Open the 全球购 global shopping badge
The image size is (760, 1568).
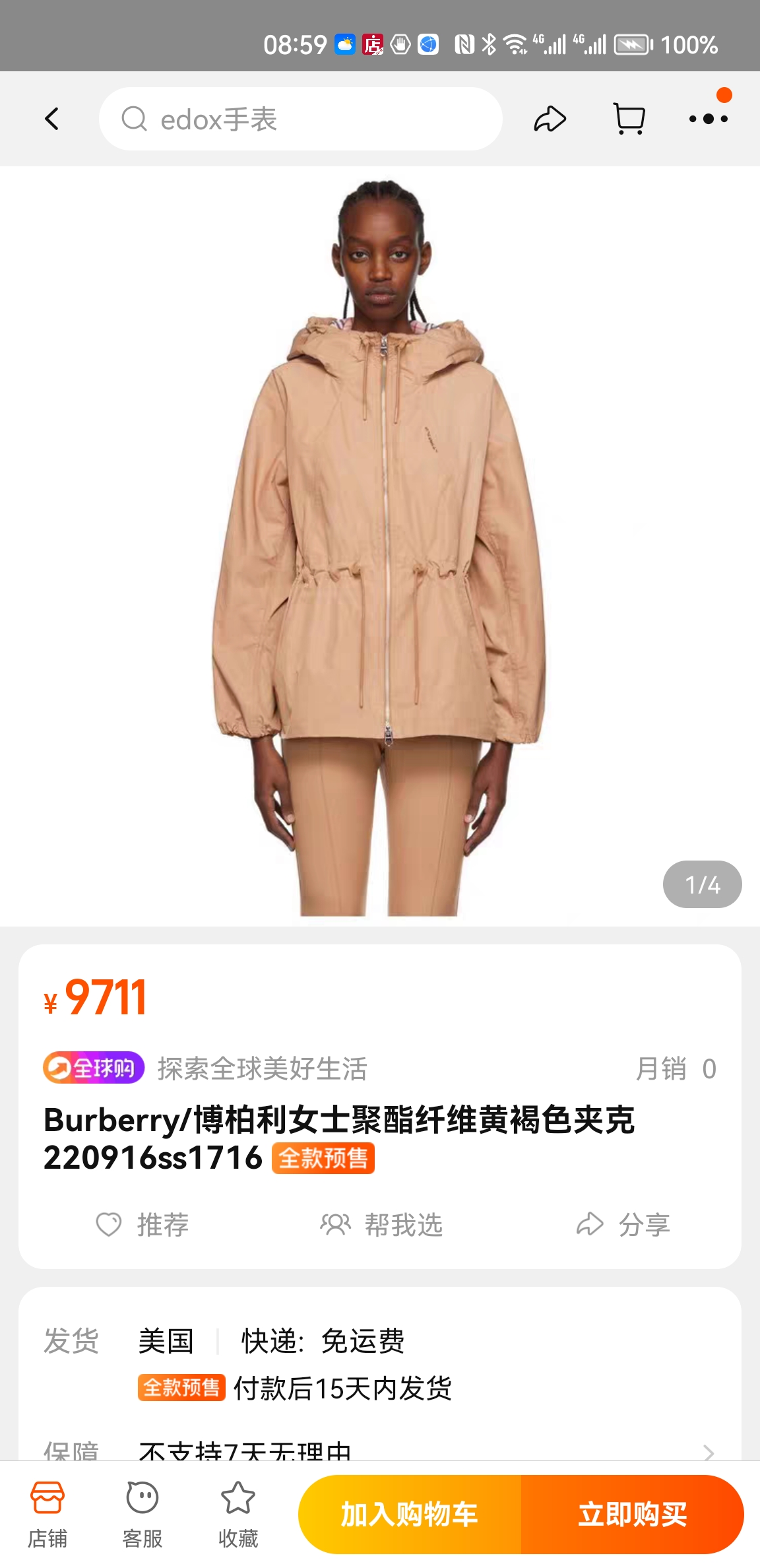94,1068
